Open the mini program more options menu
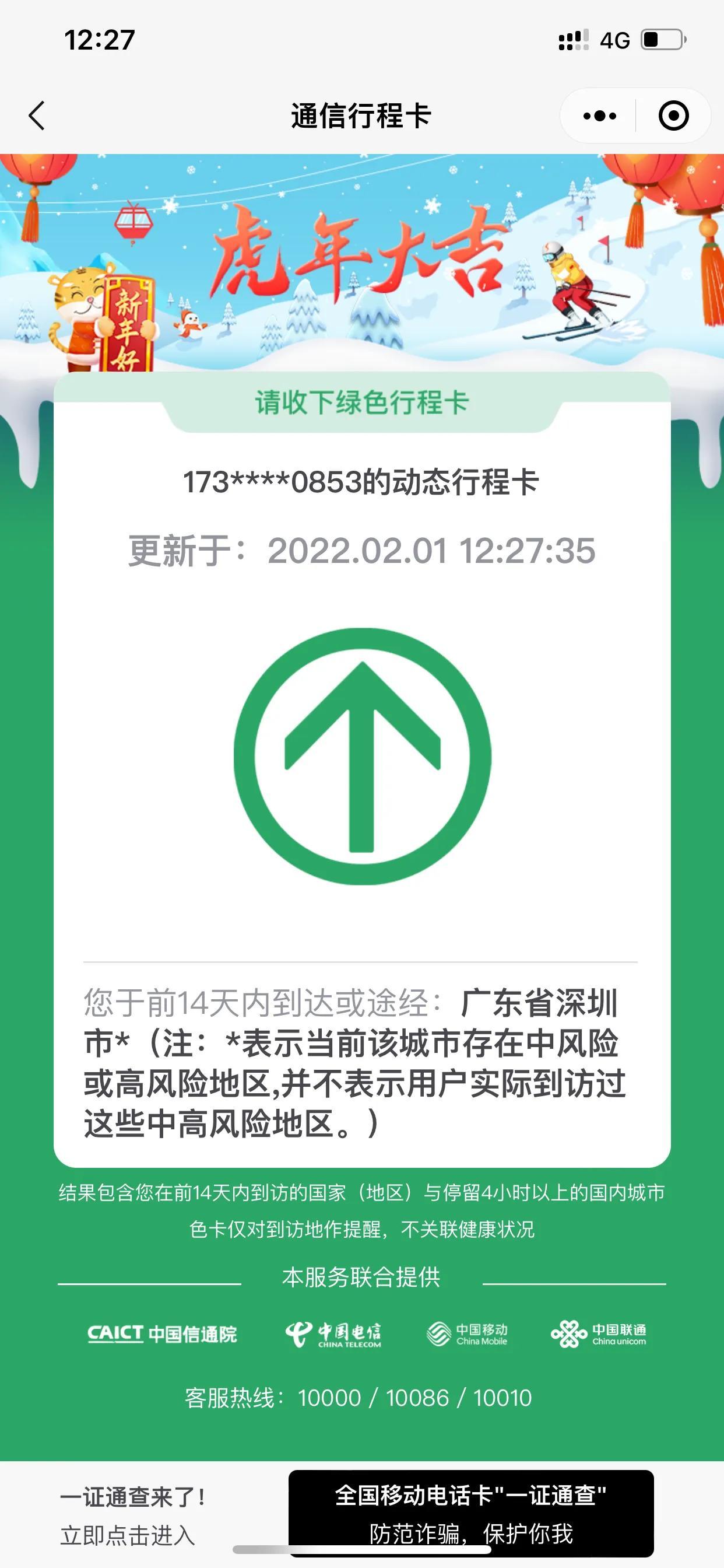 pyautogui.click(x=599, y=116)
